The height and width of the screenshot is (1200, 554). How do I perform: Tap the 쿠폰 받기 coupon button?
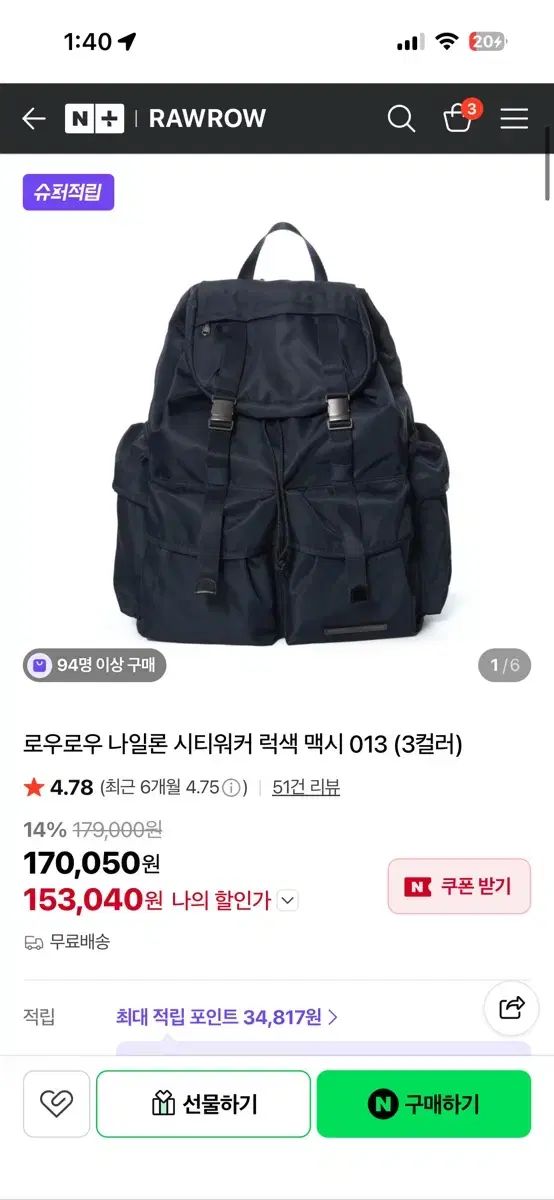459,886
